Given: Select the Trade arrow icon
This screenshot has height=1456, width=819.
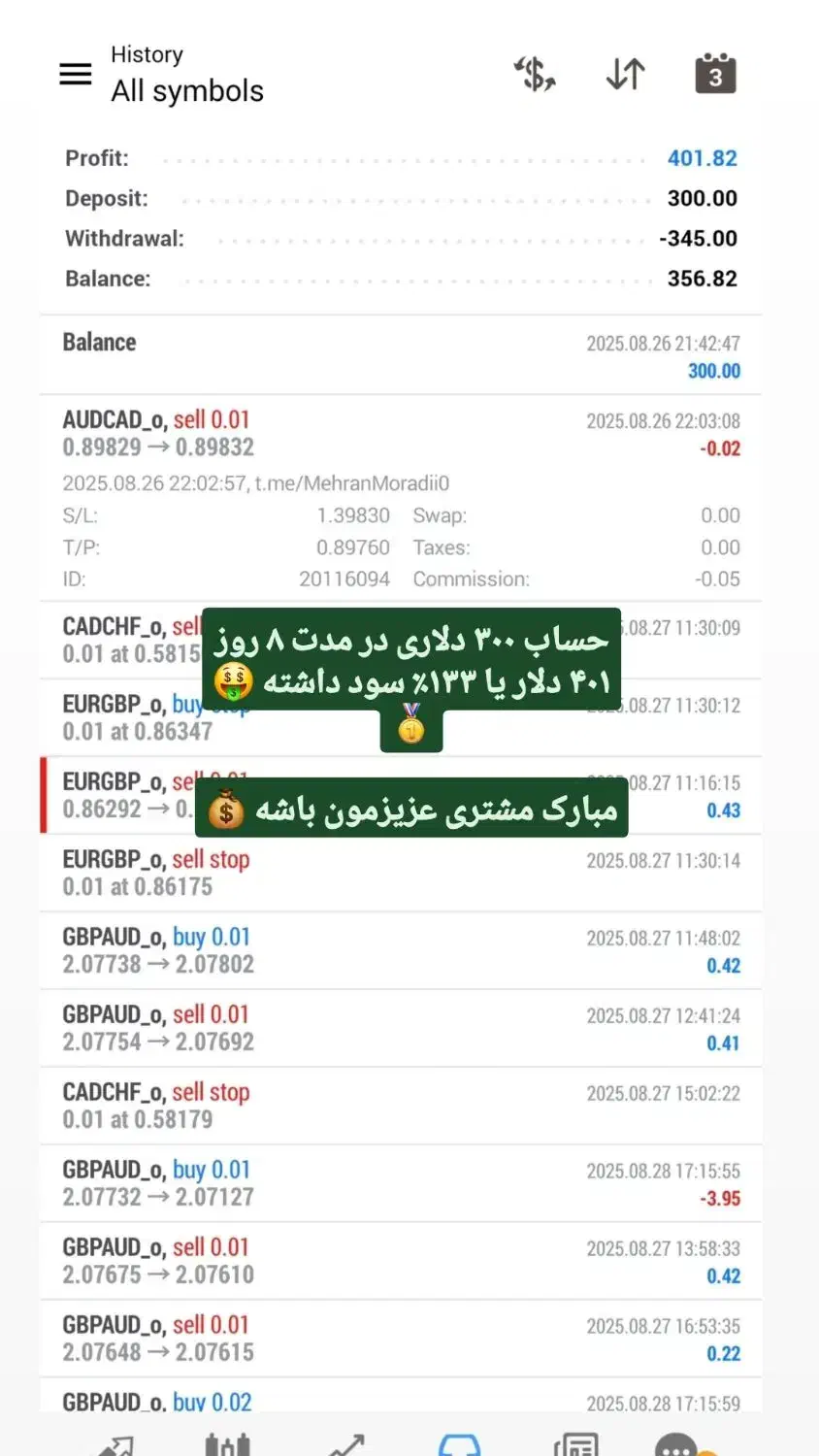Looking at the screenshot, I should (344, 1446).
